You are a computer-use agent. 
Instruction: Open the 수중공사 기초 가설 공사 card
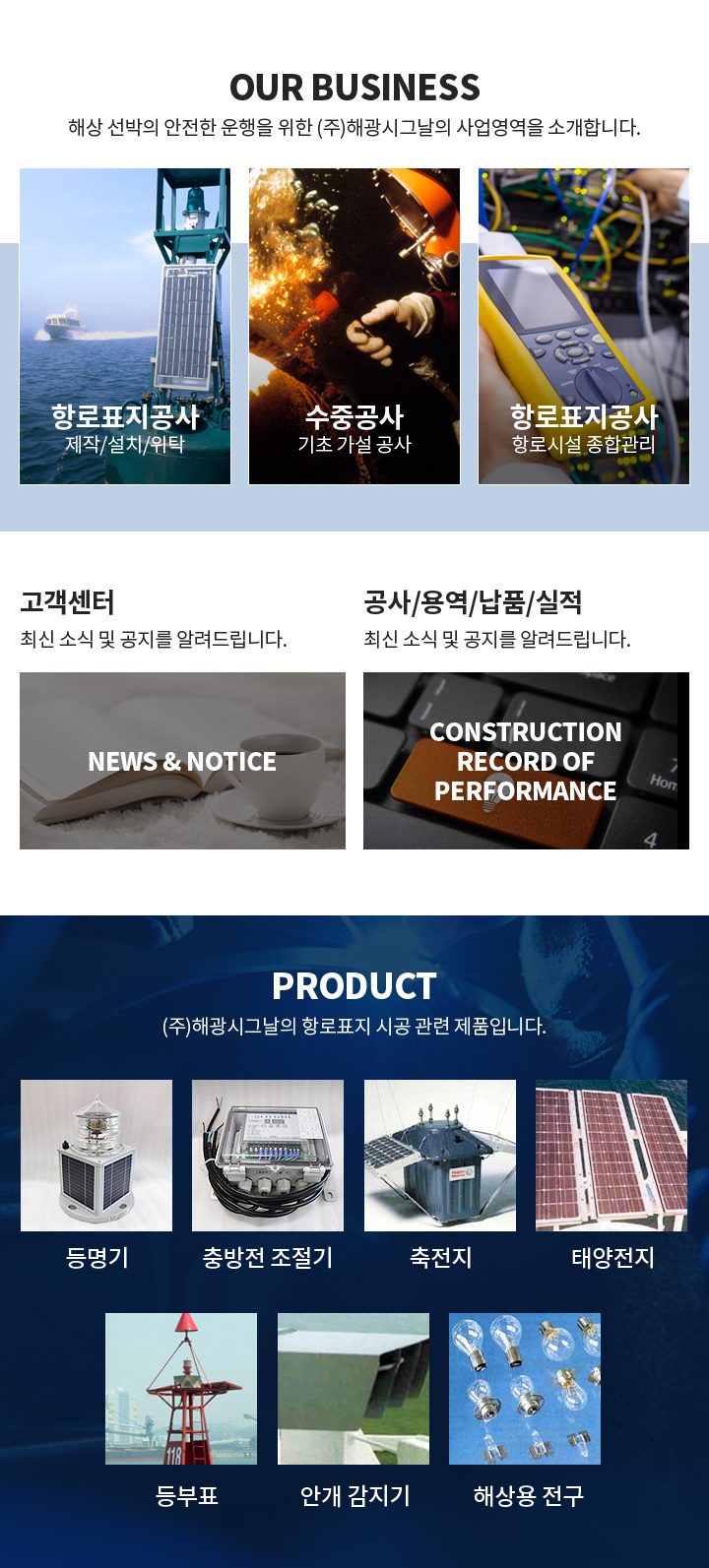coord(354,326)
